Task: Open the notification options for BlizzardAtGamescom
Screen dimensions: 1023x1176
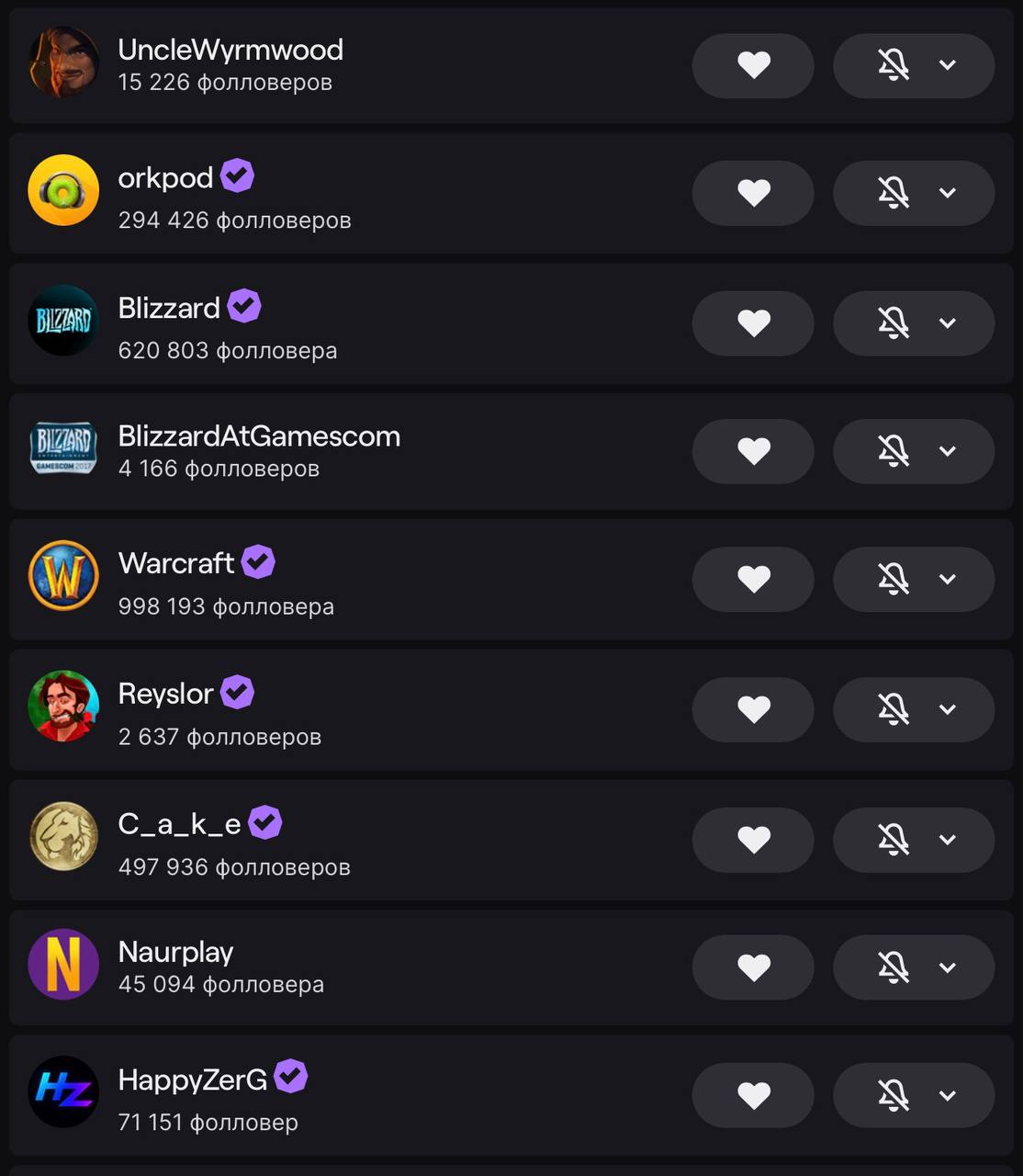Action: pos(914,451)
